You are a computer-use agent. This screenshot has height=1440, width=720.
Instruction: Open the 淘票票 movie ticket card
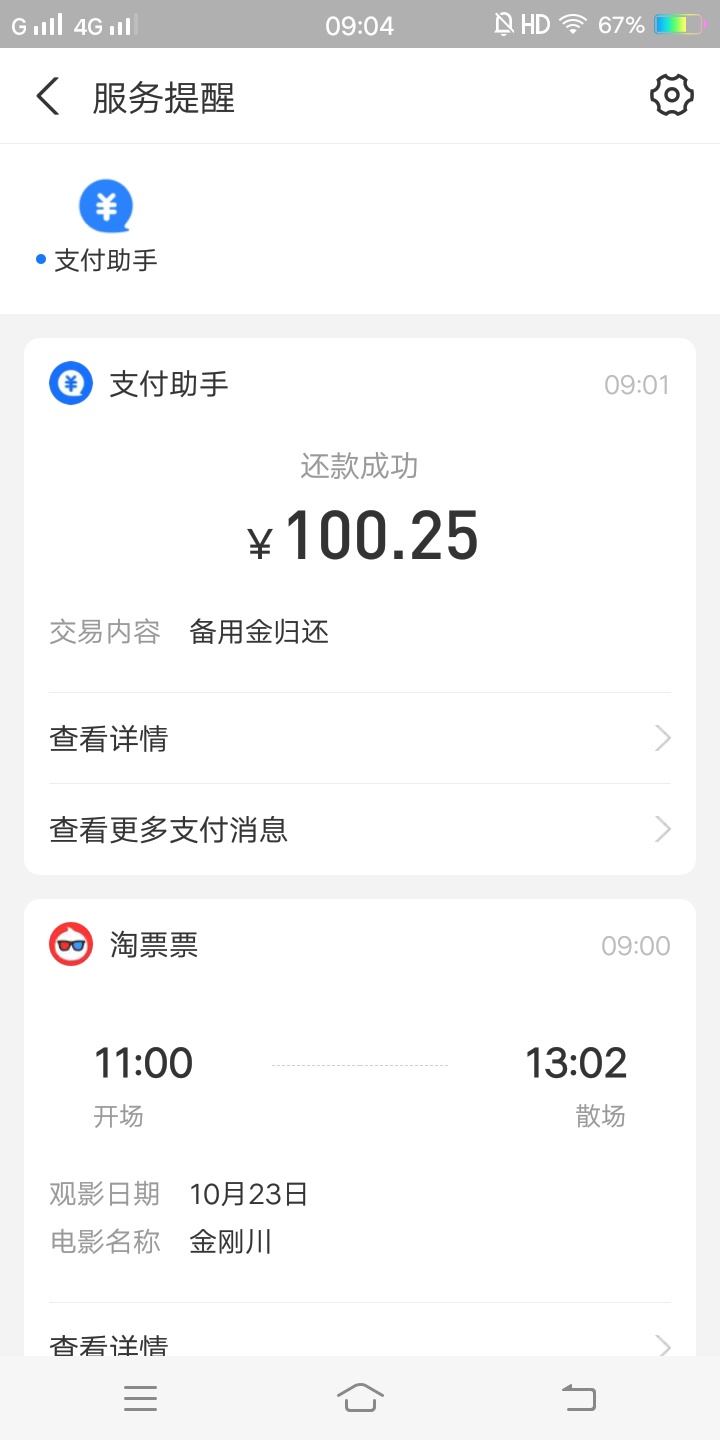360,1128
